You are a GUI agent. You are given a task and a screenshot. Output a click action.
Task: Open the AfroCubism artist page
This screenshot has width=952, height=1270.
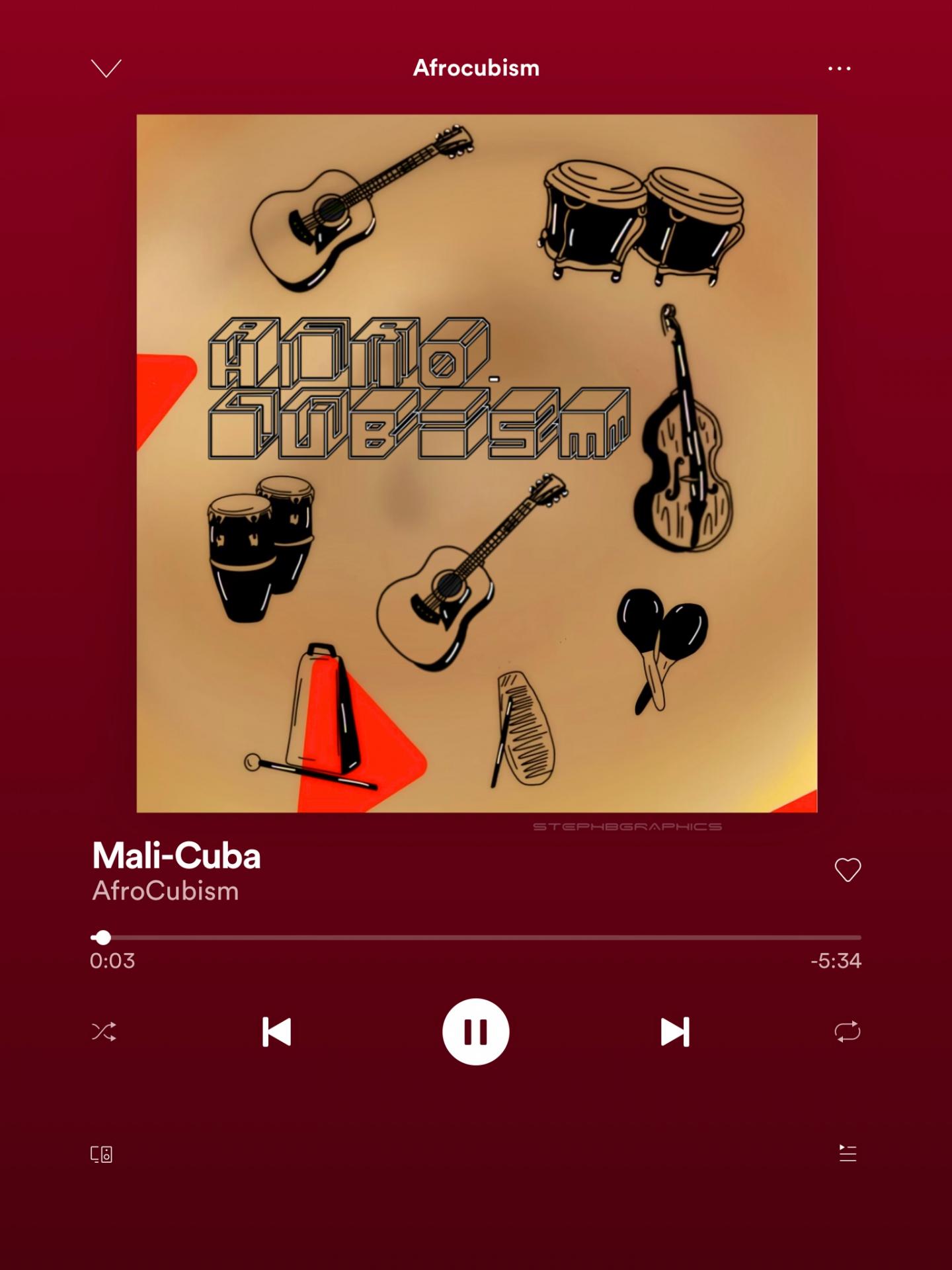[x=165, y=891]
